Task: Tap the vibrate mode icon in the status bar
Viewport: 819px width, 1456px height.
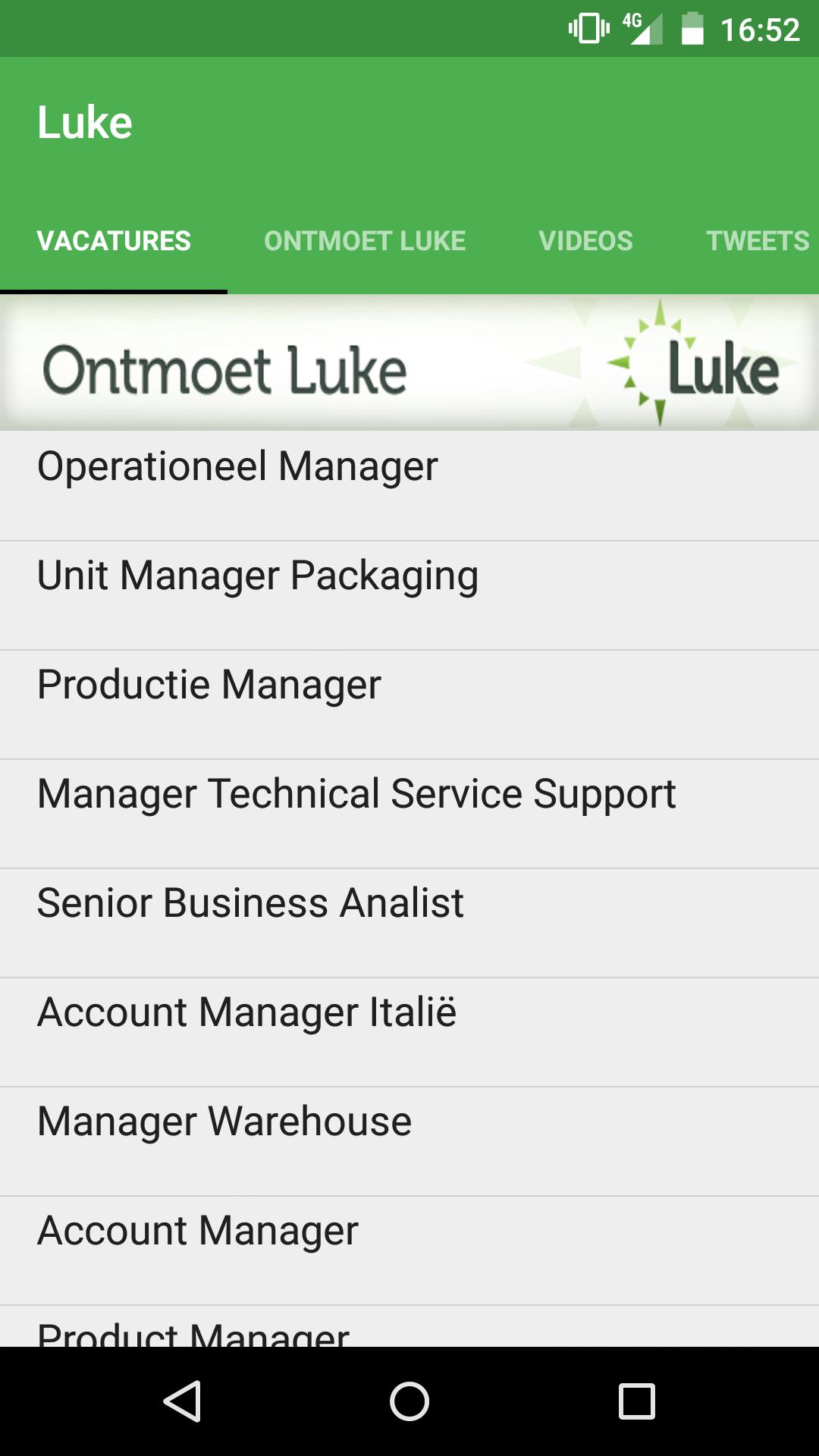Action: click(x=588, y=29)
